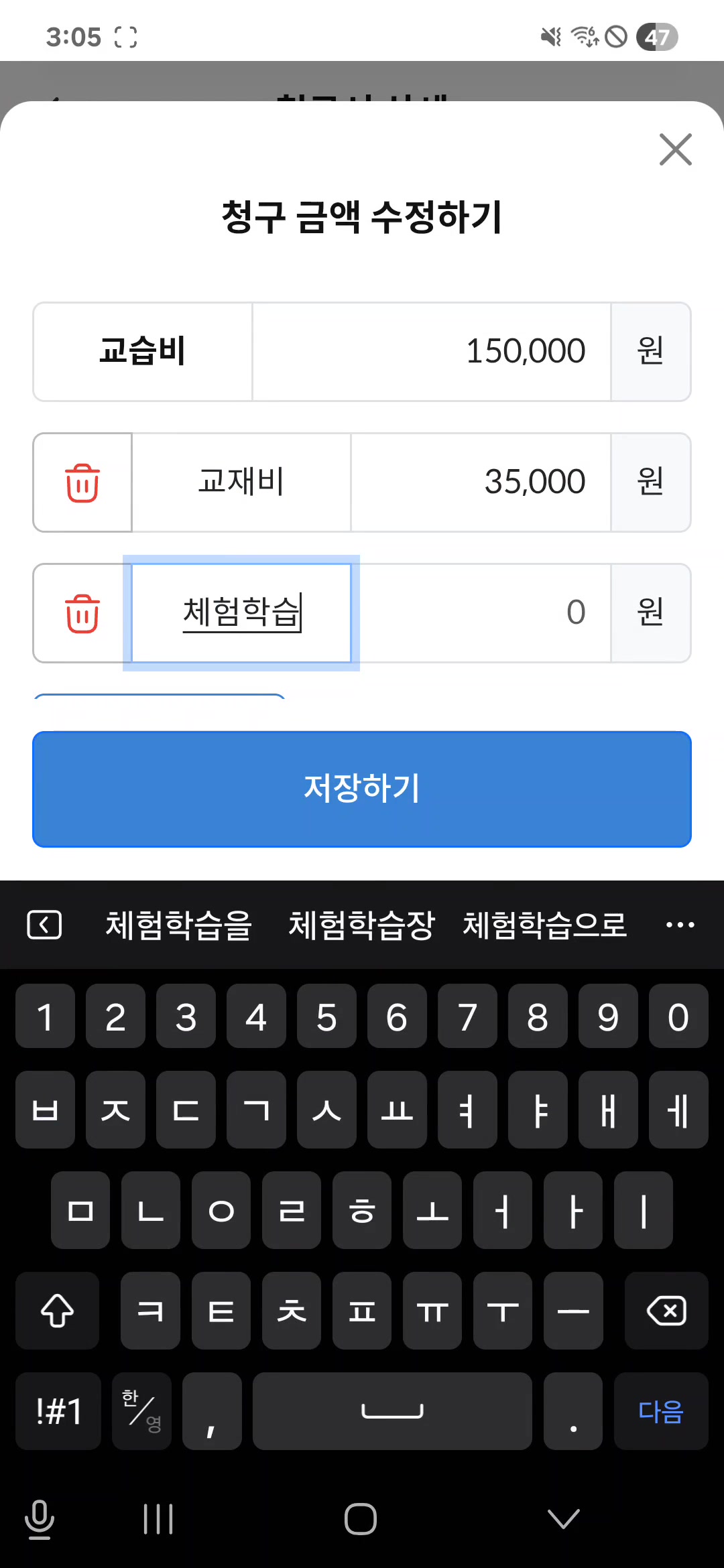724x1568 pixels.
Task: Focus the 체험학습 name field
Action: point(241,613)
